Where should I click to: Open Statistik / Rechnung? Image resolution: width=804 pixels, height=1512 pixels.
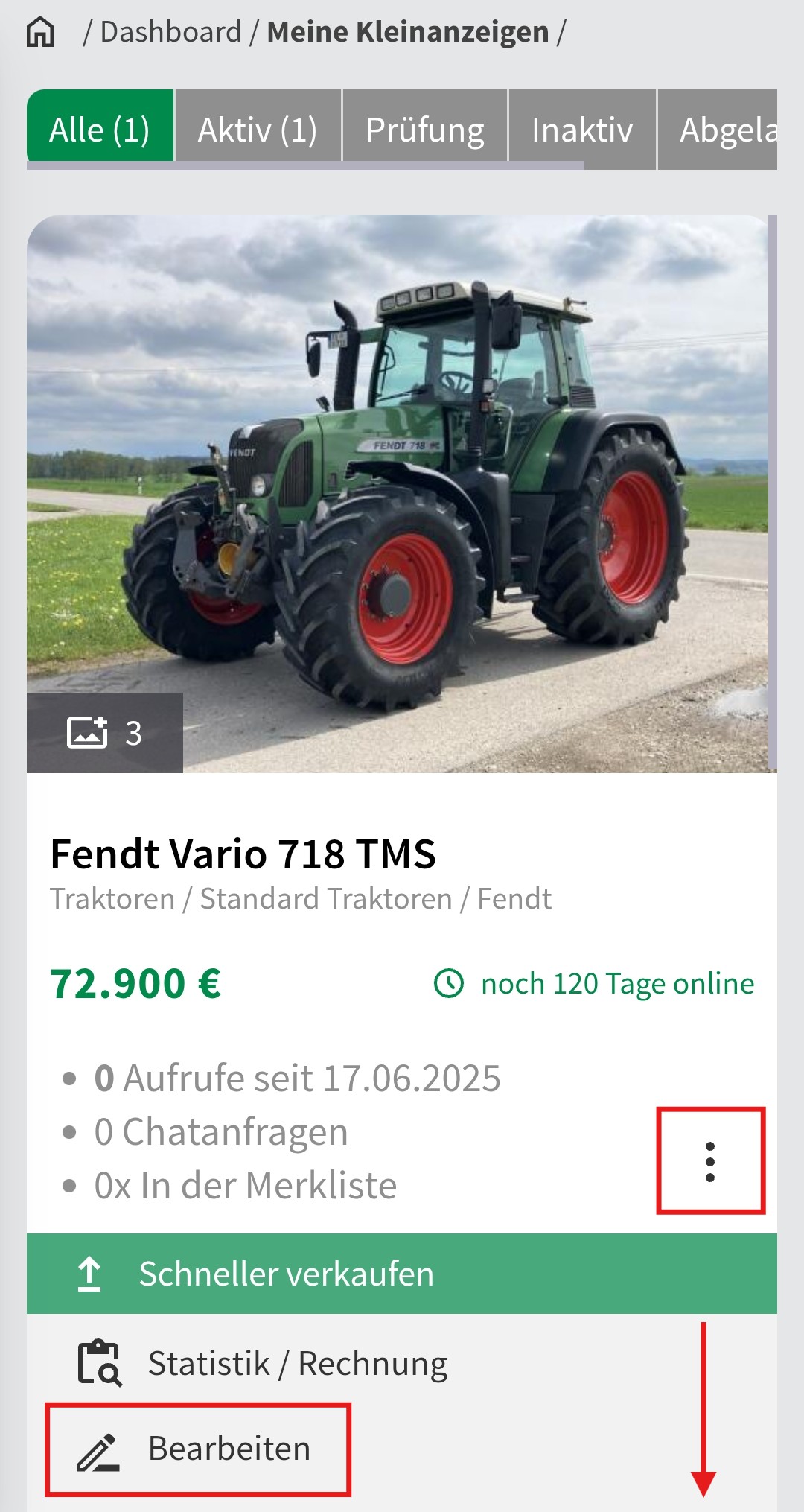point(298,1363)
